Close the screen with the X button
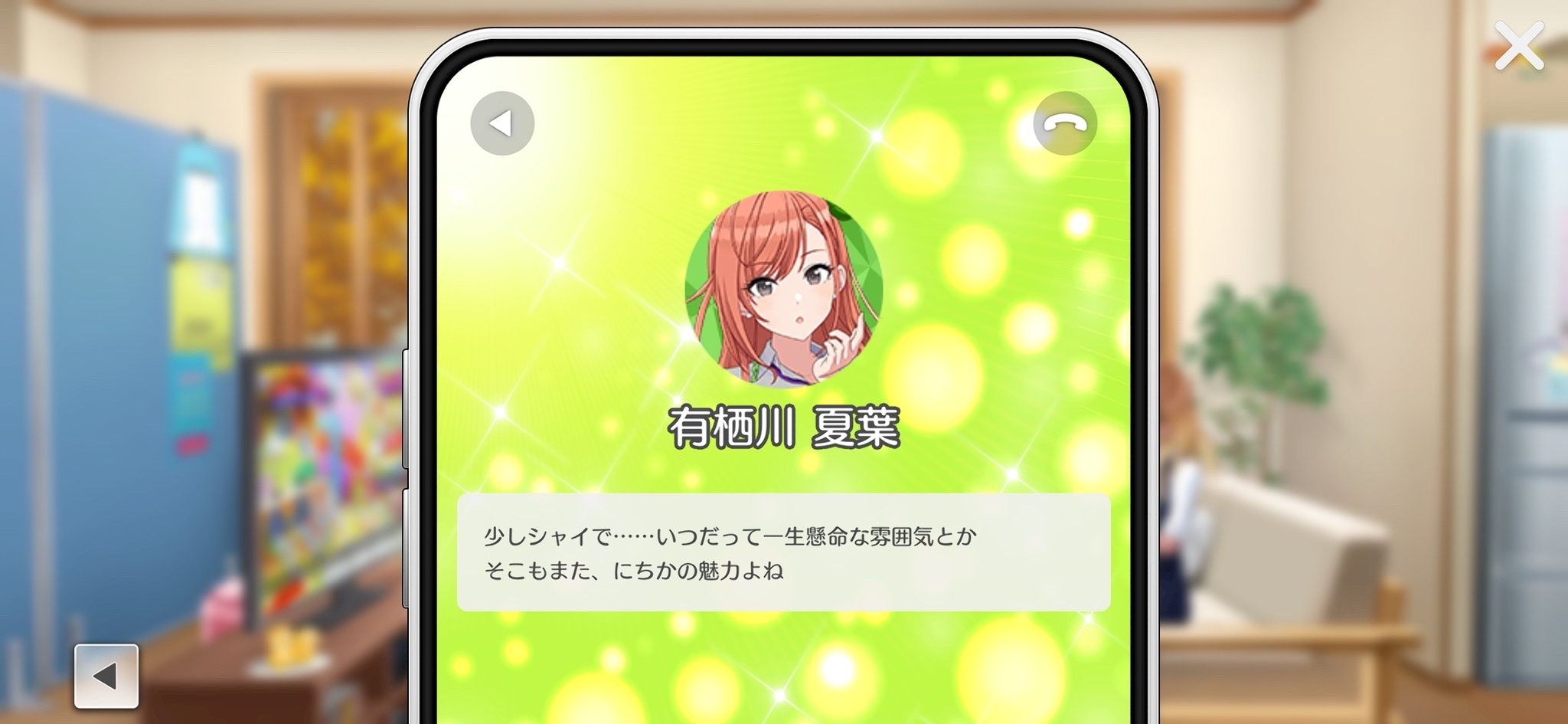 [1519, 46]
